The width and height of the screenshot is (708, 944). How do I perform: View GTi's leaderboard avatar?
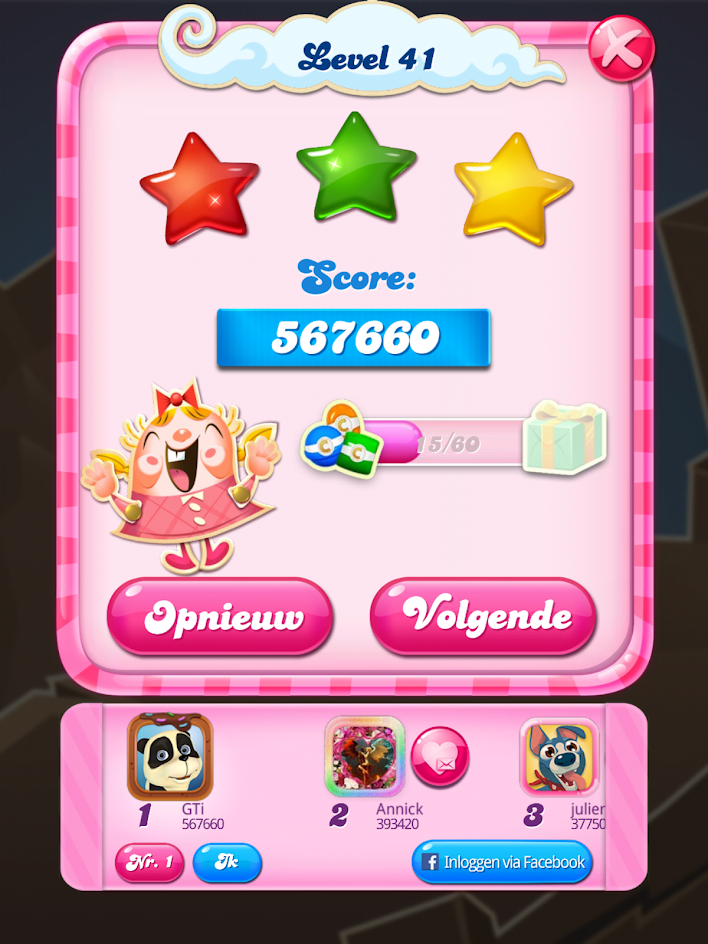(170, 756)
